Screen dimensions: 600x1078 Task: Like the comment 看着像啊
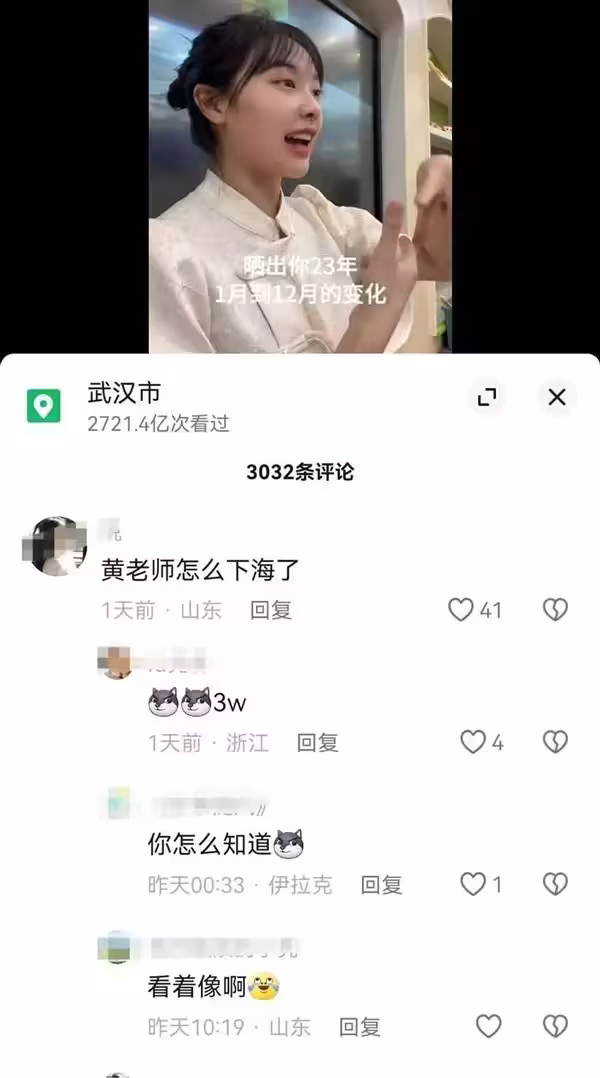(488, 1026)
